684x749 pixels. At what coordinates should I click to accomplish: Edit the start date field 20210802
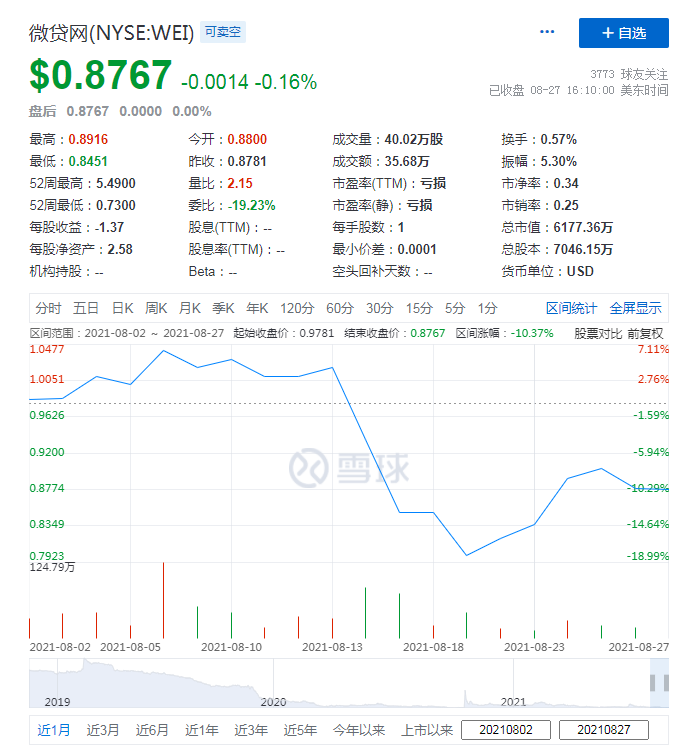507,730
